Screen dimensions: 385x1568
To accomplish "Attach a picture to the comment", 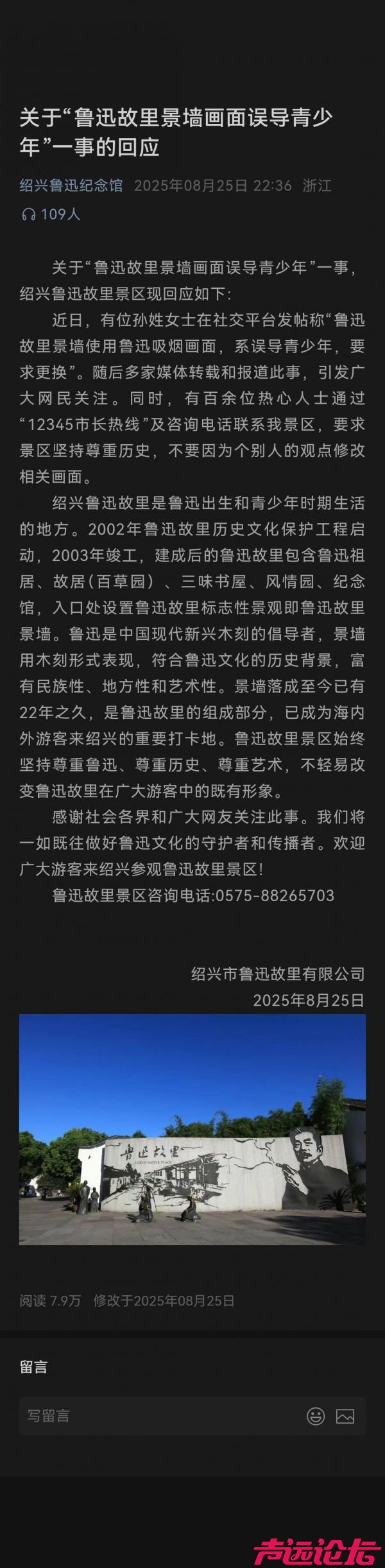I will [x=345, y=1415].
